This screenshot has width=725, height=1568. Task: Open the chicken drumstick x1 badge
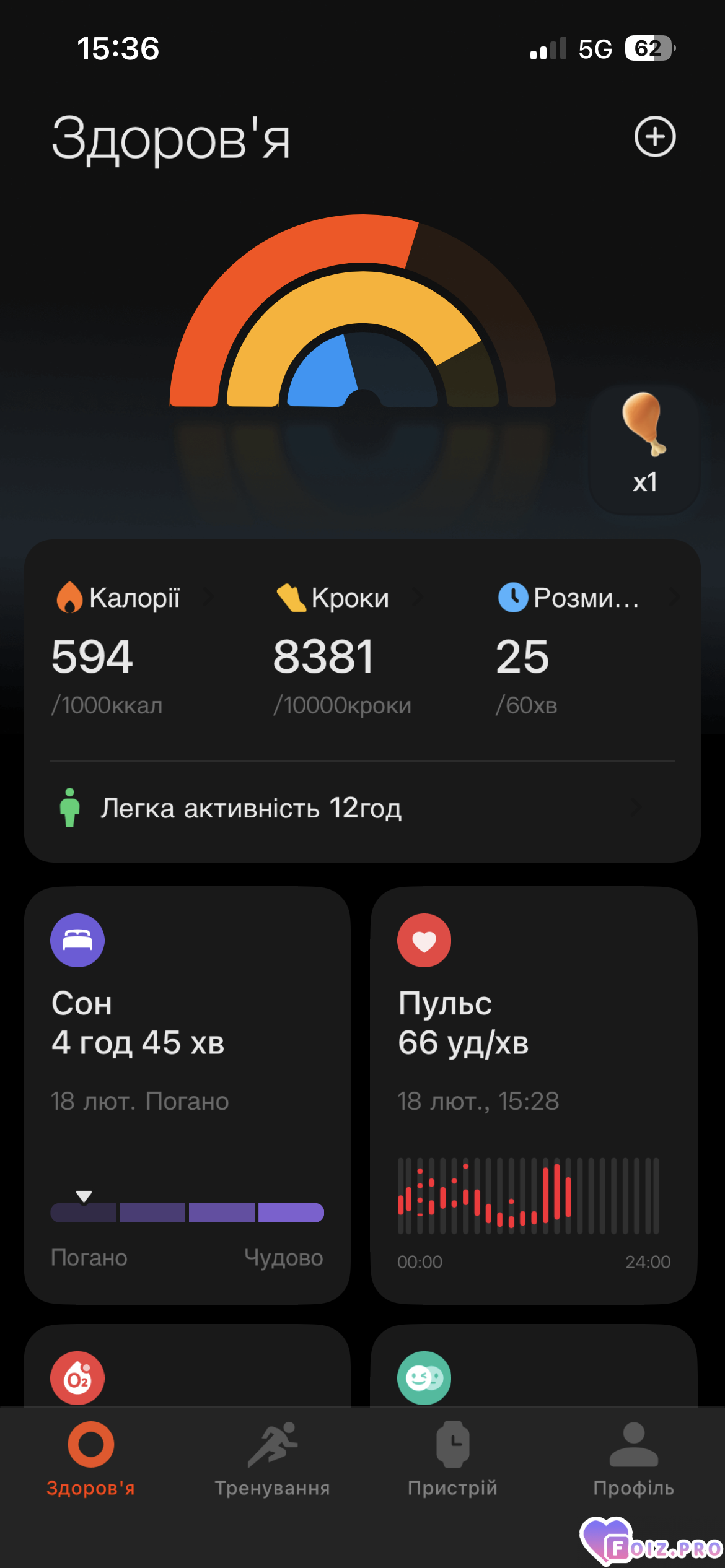(x=644, y=449)
